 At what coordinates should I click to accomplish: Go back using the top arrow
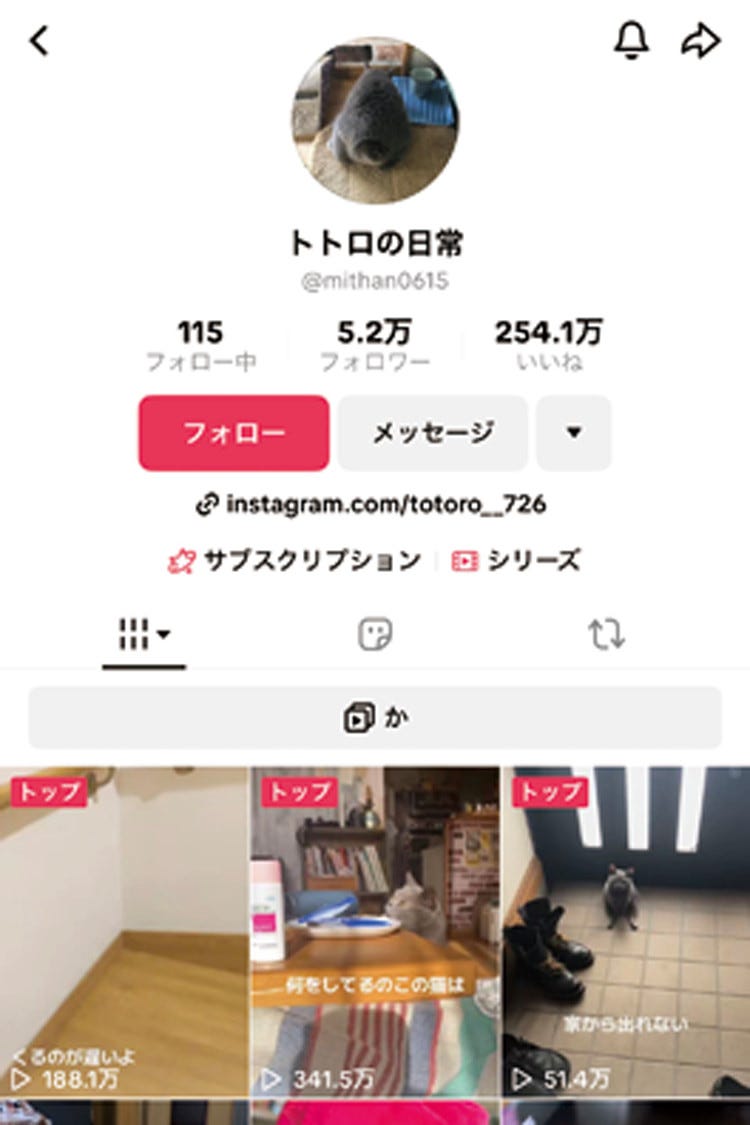(39, 41)
